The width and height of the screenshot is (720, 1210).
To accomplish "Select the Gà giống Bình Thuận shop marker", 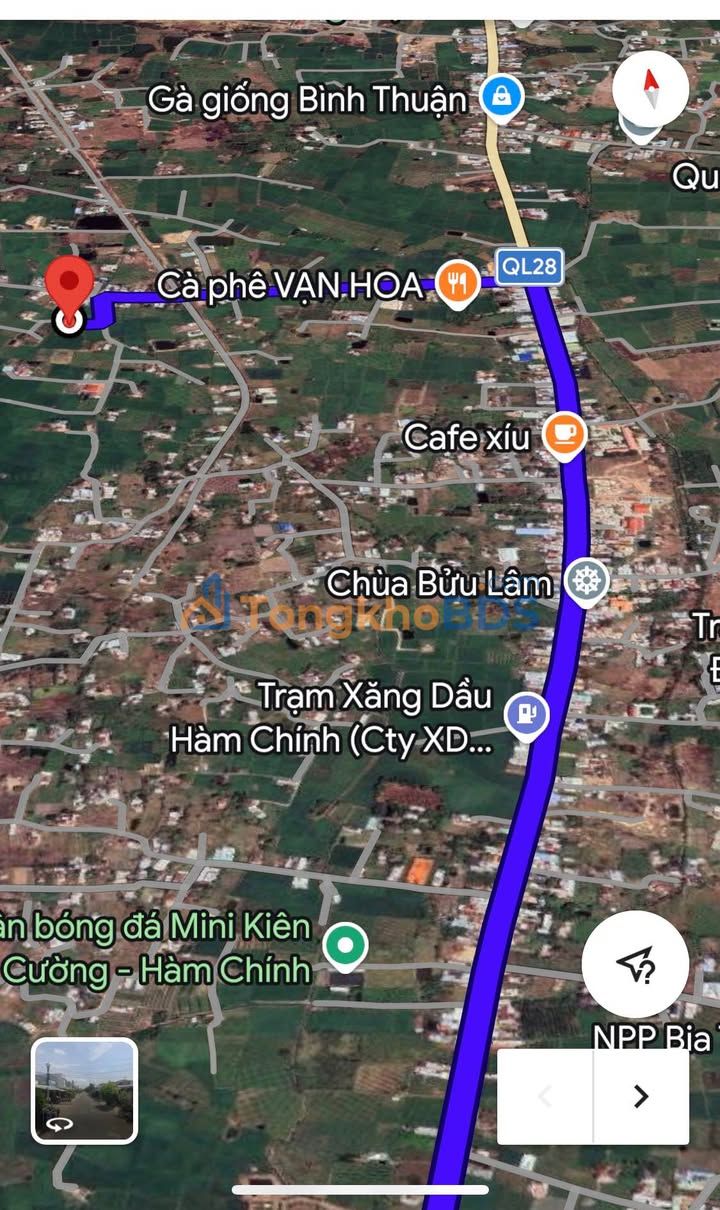I will coord(500,98).
